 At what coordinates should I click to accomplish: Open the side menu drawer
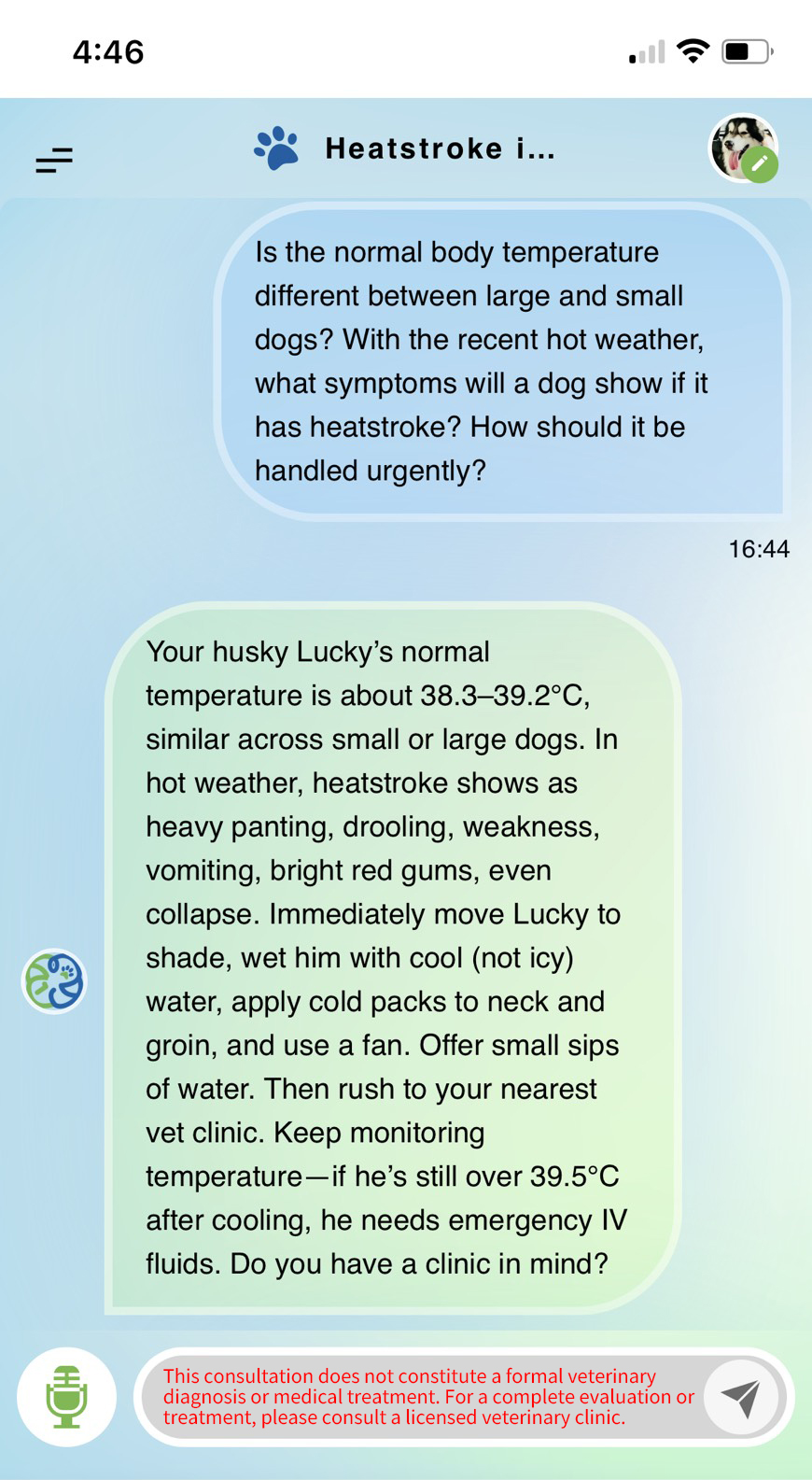pos(54,161)
